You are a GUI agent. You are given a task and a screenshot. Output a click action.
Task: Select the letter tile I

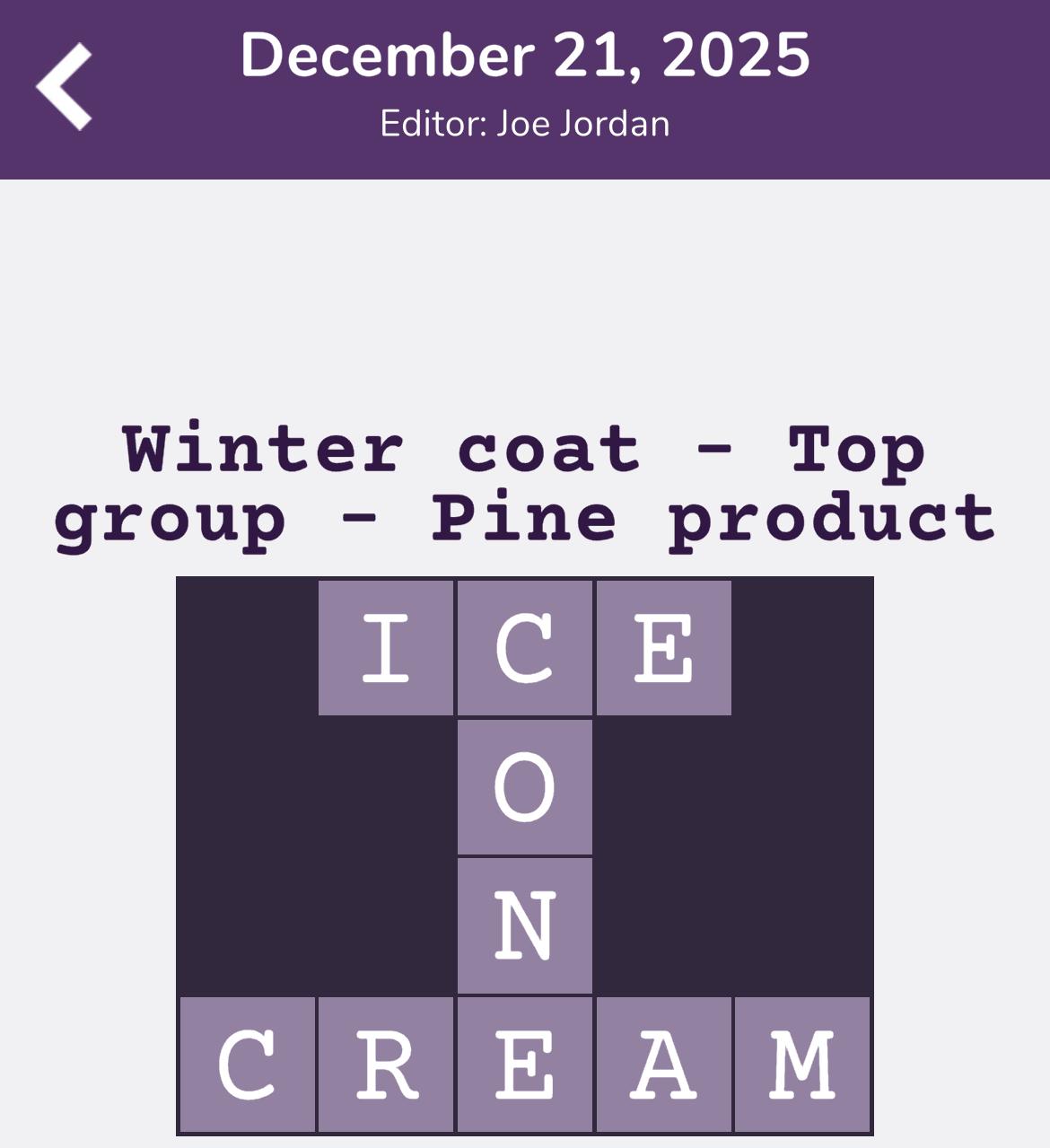[x=386, y=648]
